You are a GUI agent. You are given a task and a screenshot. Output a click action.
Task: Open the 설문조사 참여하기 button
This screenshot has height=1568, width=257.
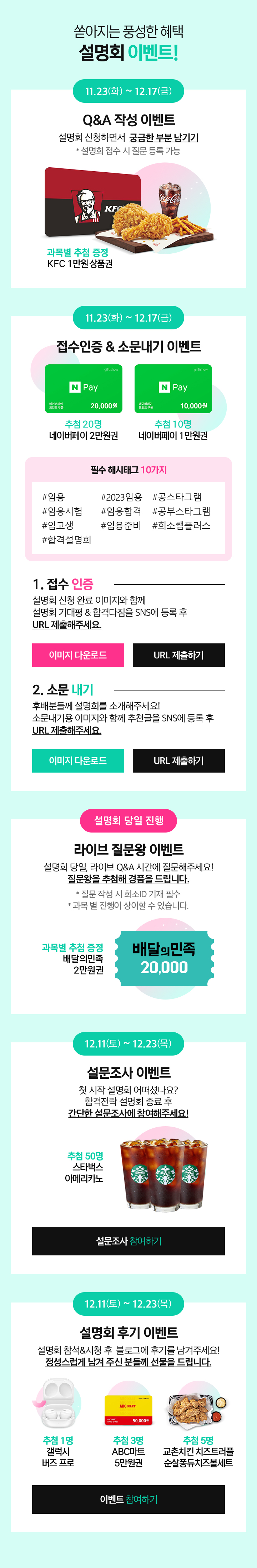(128, 1240)
